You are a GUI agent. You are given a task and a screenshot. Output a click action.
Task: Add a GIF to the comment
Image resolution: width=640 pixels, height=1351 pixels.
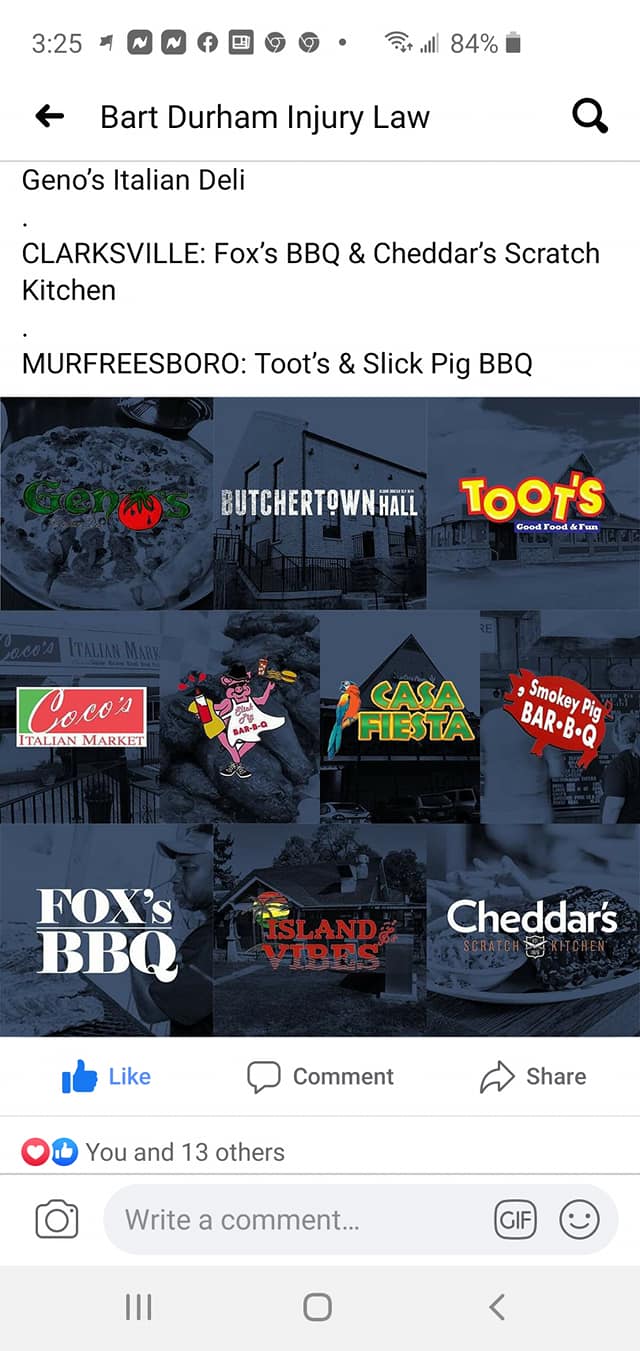(x=516, y=1220)
